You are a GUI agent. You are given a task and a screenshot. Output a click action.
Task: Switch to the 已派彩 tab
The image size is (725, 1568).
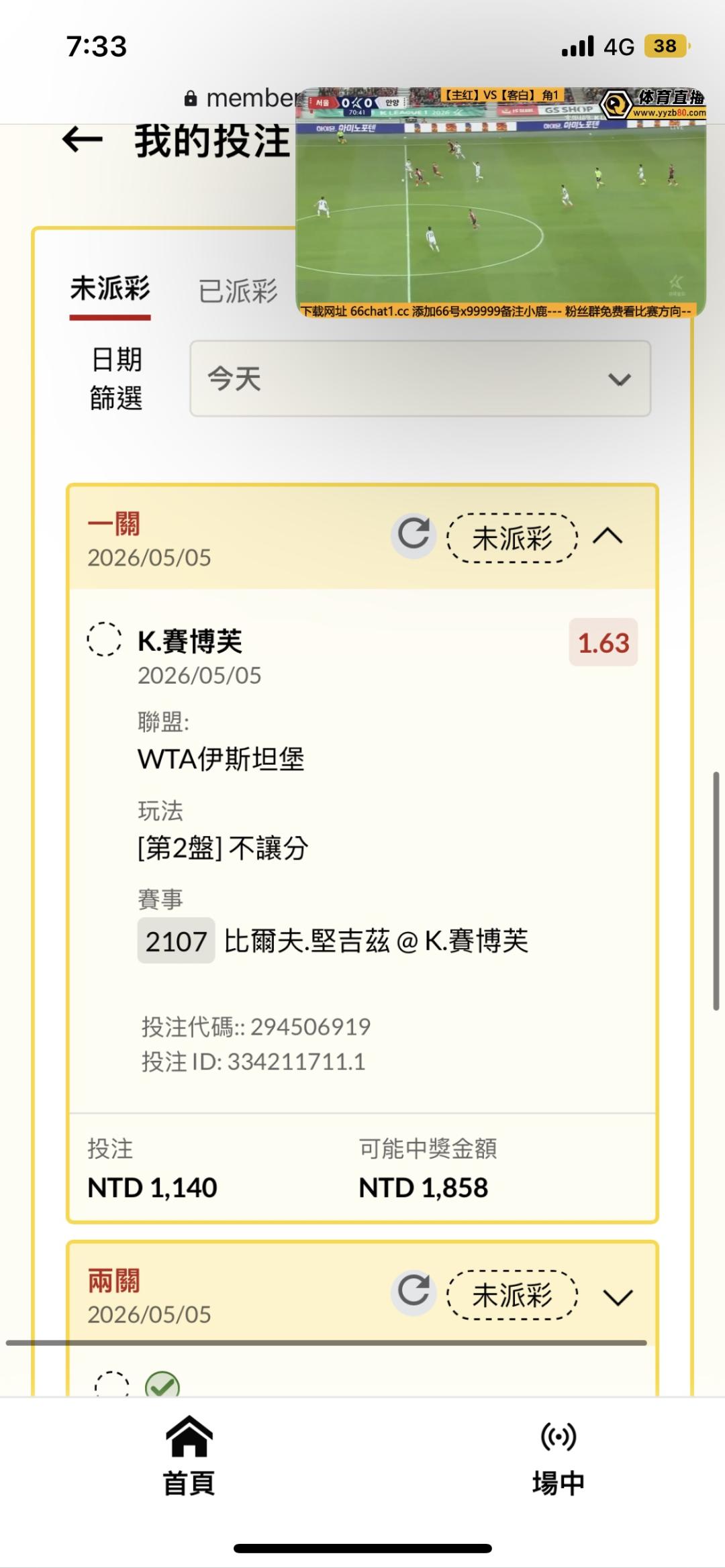coord(238,291)
